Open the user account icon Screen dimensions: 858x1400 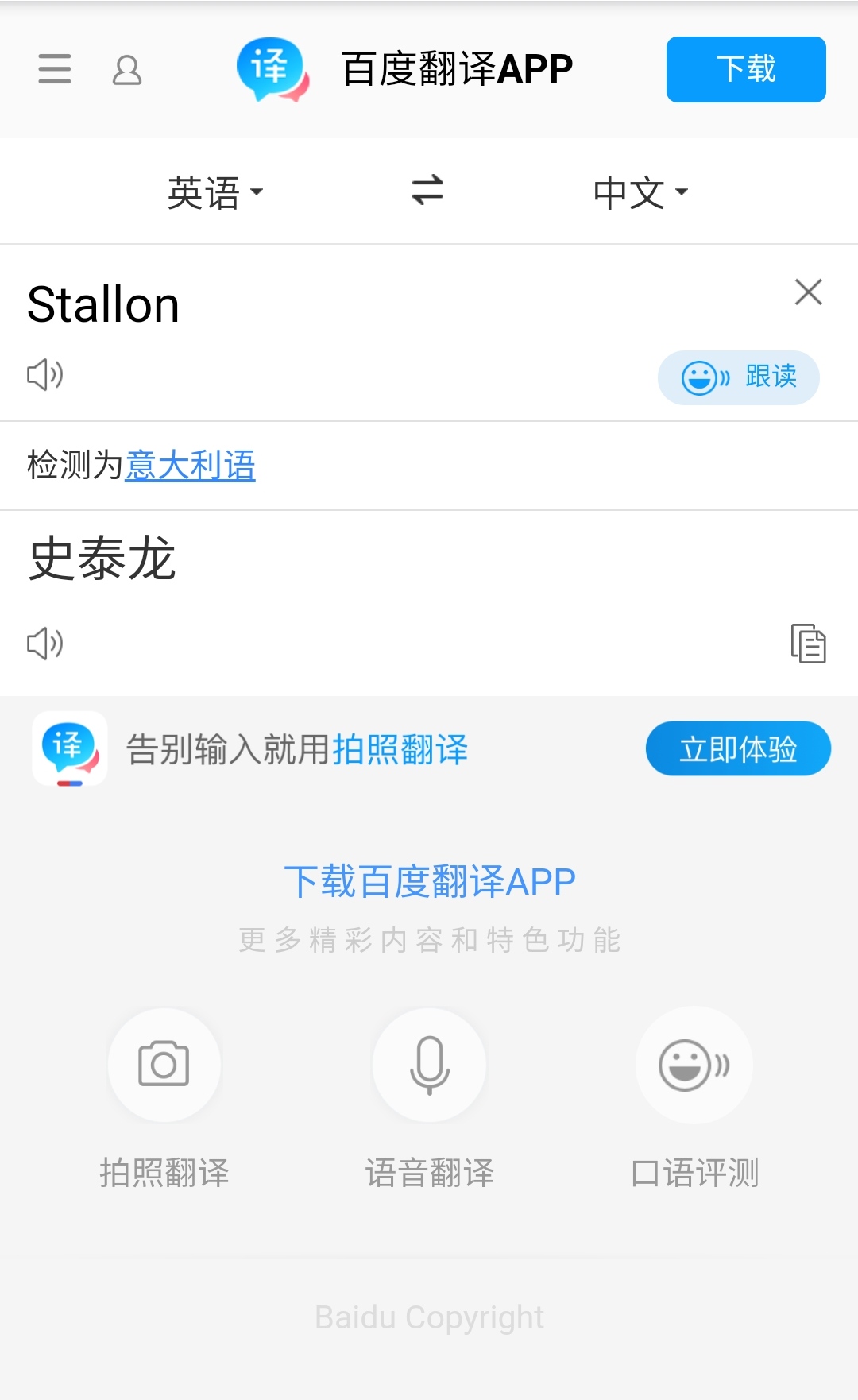(127, 70)
